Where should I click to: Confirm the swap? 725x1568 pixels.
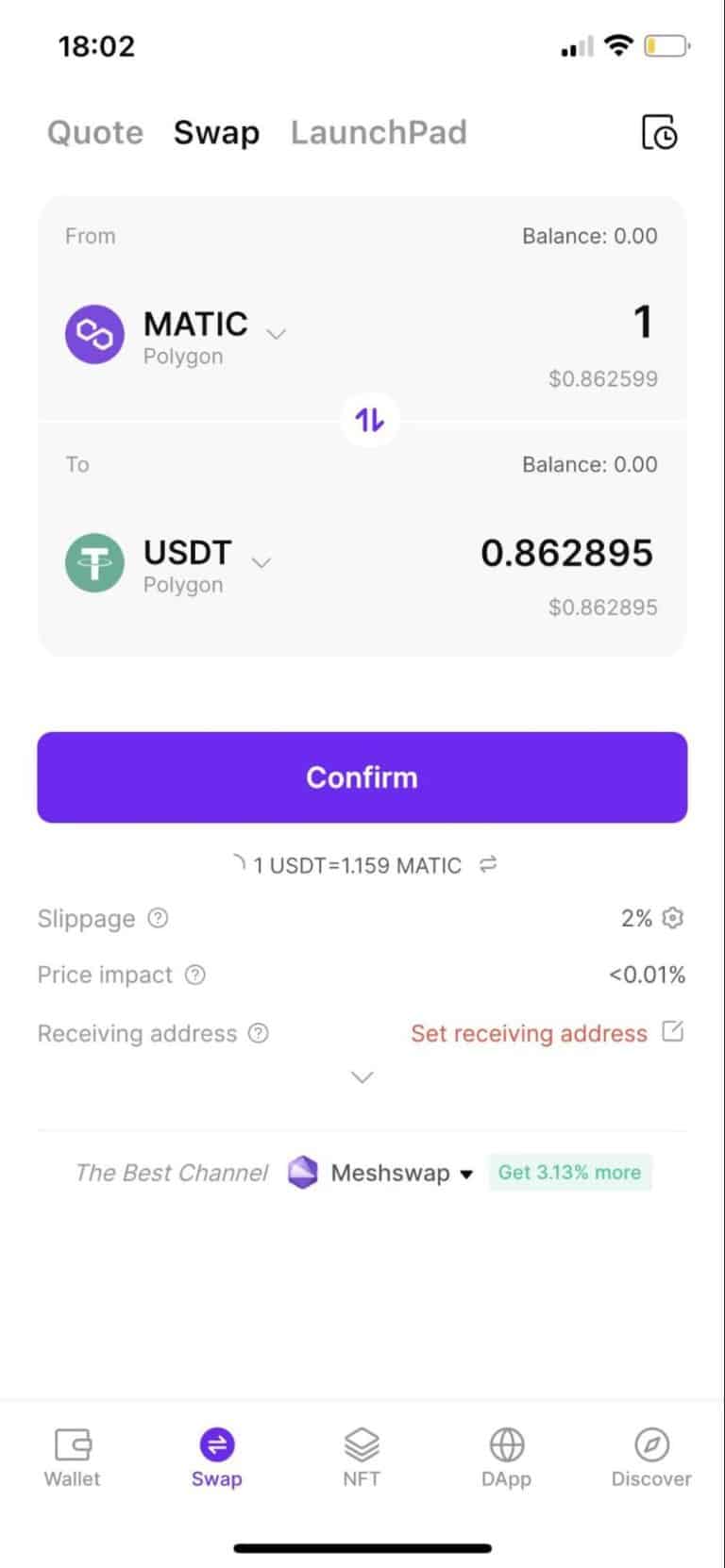[x=362, y=777]
